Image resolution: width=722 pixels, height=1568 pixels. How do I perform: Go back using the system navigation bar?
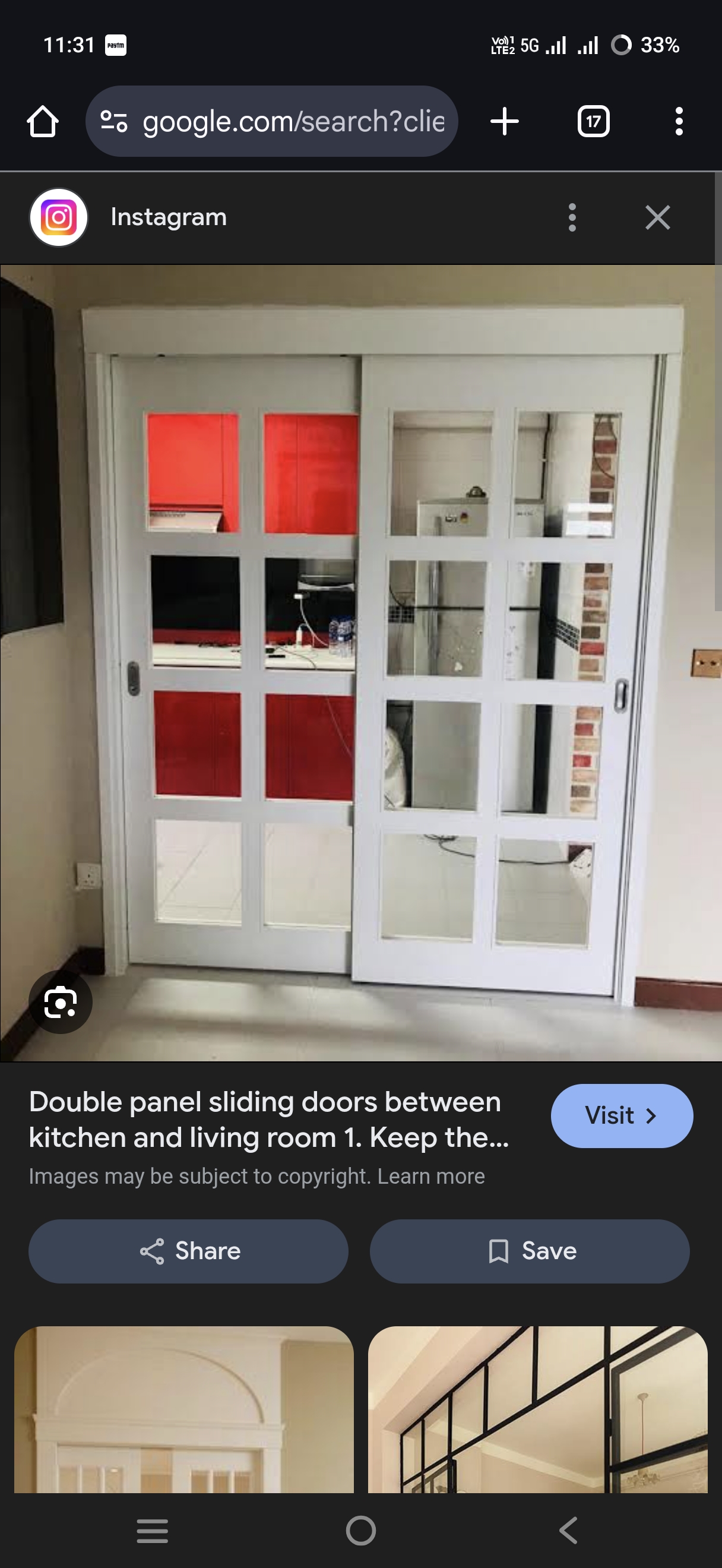[568, 1530]
